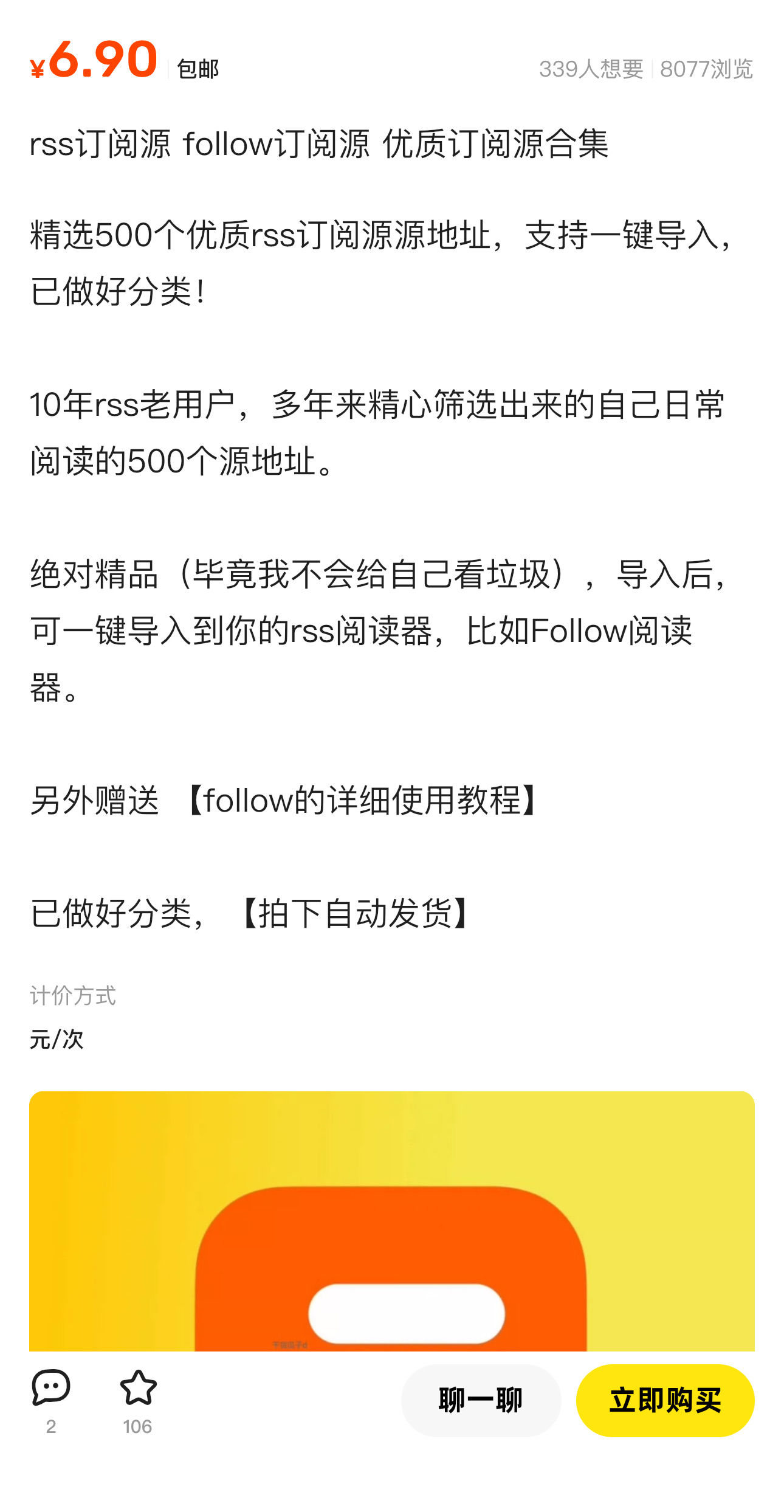This screenshot has width=784, height=1512.
Task: Open the orange product image
Action: 392,1221
